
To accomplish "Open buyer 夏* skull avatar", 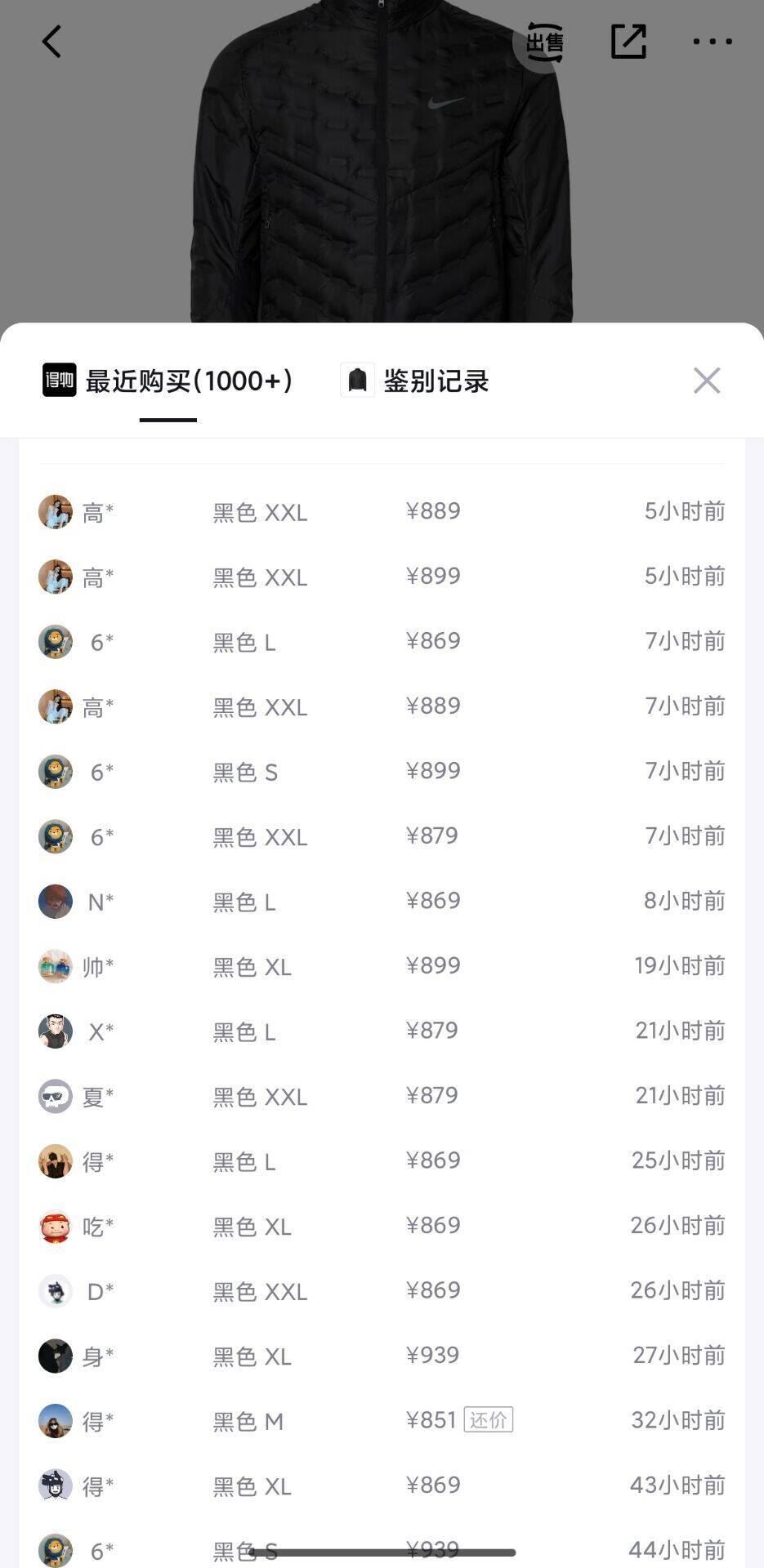I will [55, 1096].
